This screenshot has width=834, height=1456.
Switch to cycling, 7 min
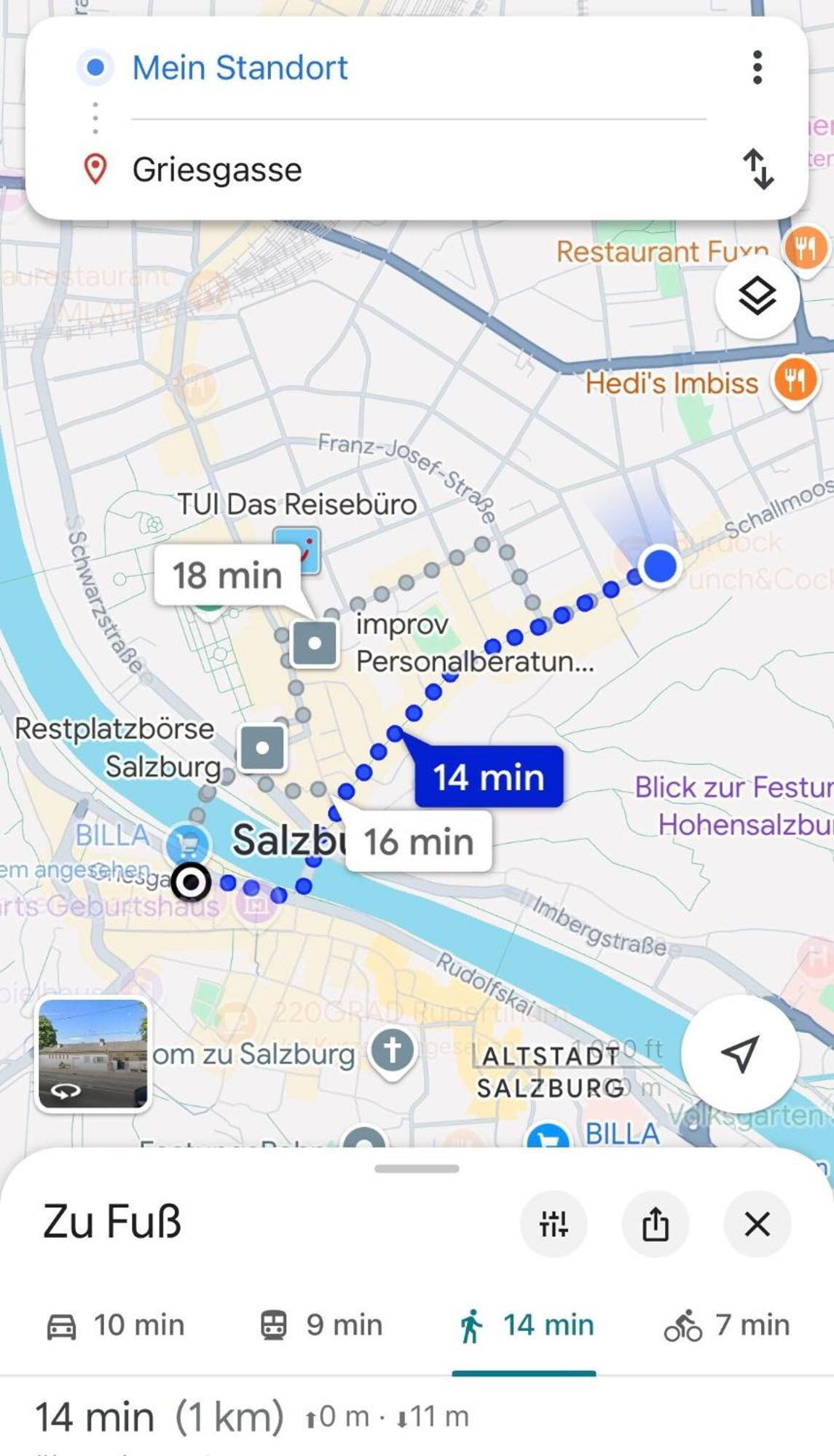(x=726, y=1325)
